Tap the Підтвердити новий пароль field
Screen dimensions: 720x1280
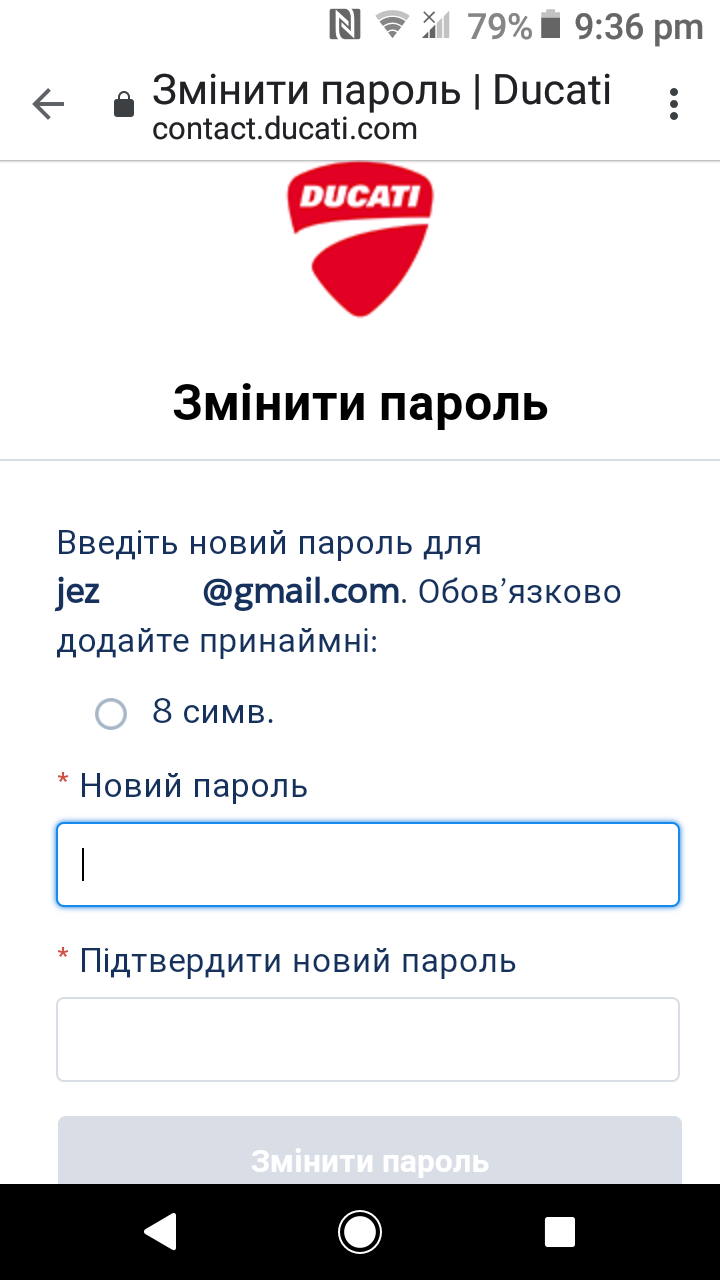[368, 1039]
